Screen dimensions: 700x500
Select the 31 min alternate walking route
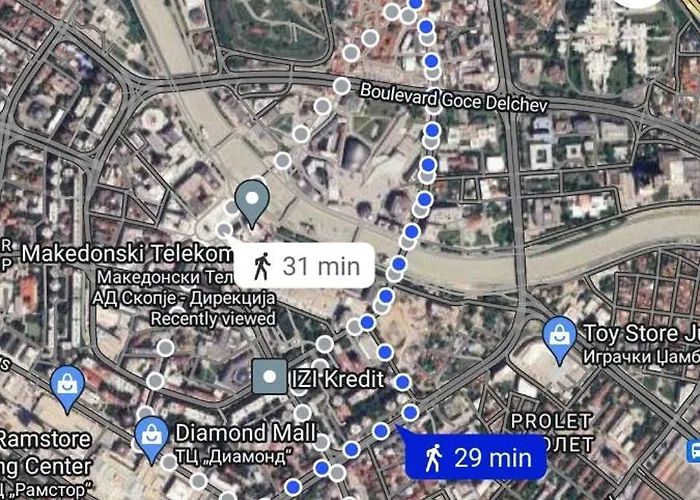pos(305,266)
